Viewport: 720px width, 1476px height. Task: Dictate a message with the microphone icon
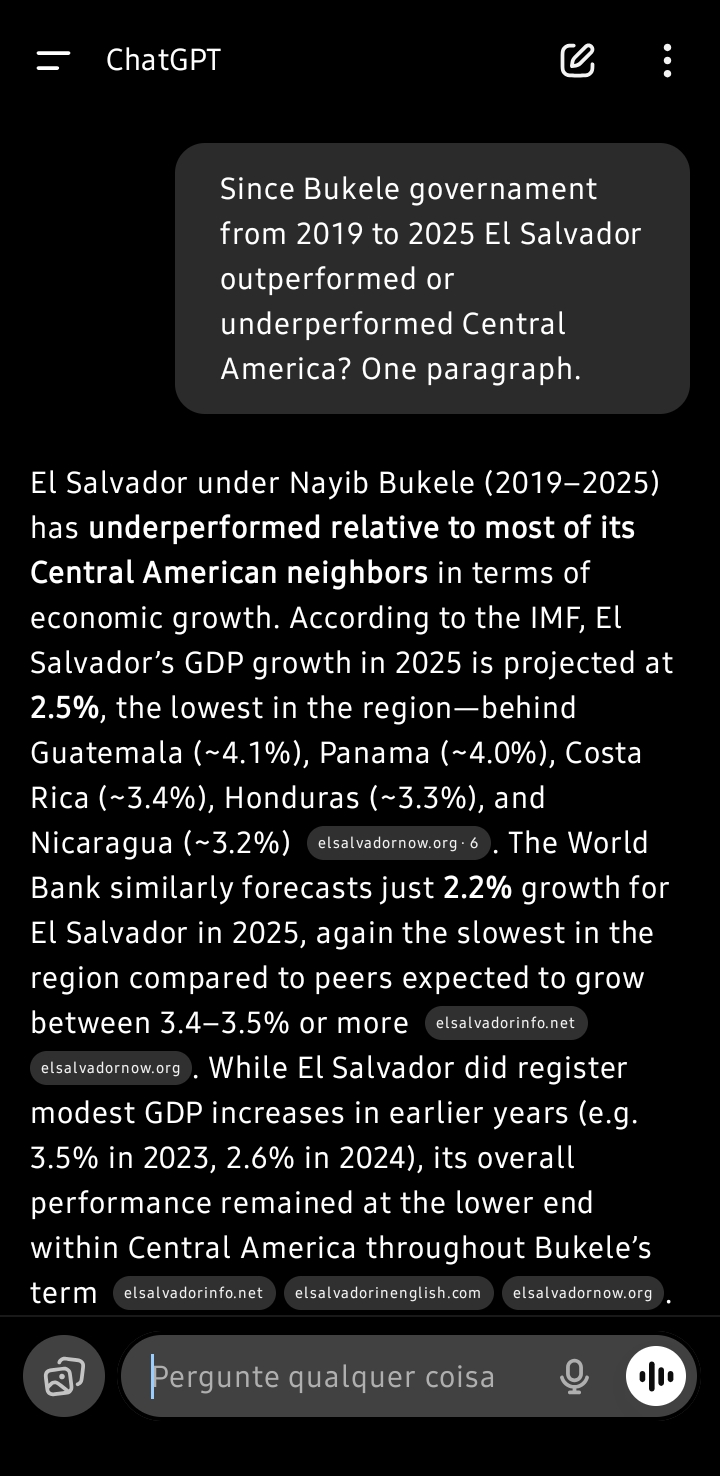tap(574, 1377)
